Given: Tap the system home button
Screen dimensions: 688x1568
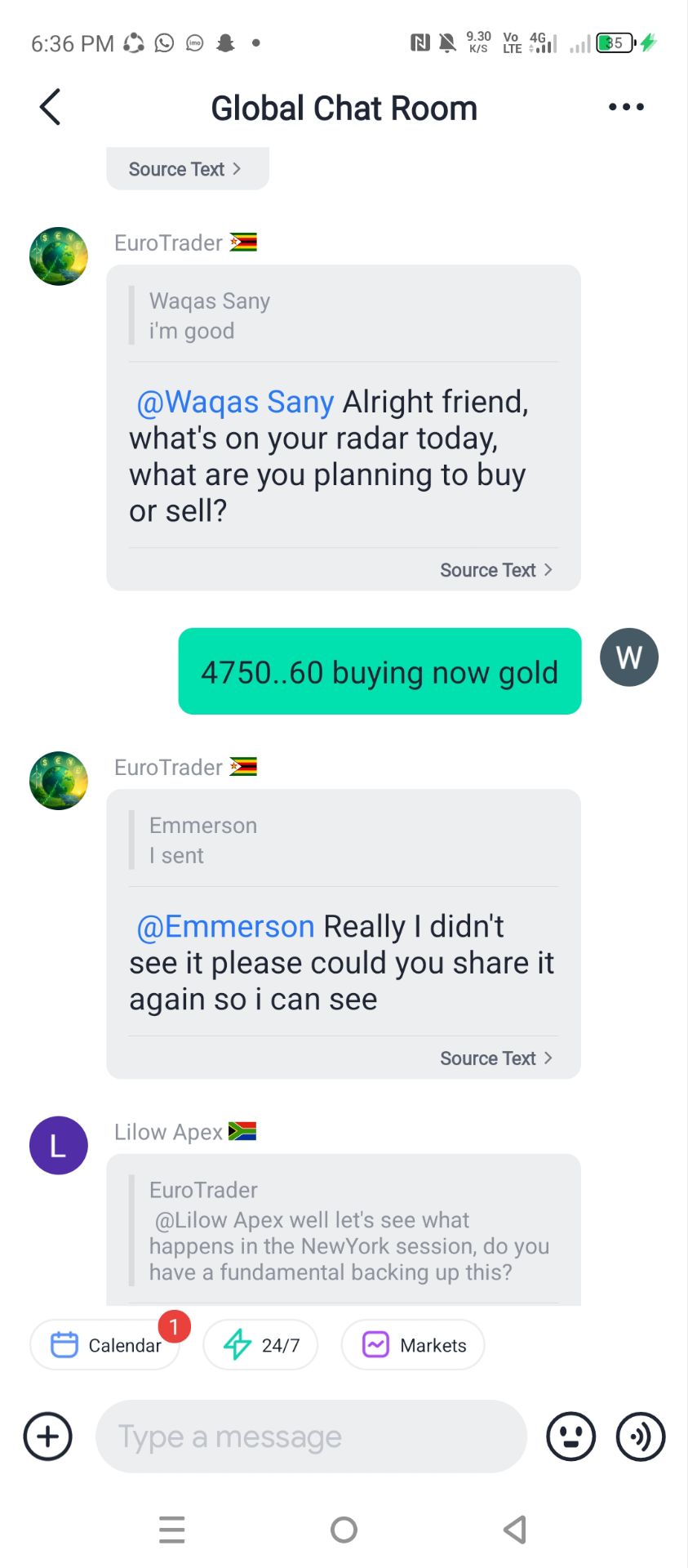Looking at the screenshot, I should click(x=344, y=1530).
